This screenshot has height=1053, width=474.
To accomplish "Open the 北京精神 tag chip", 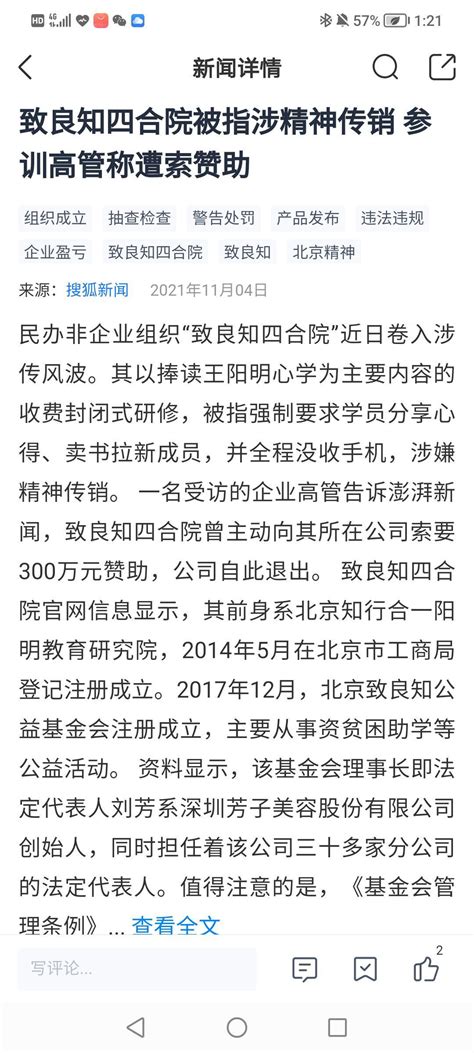I will (x=324, y=253).
